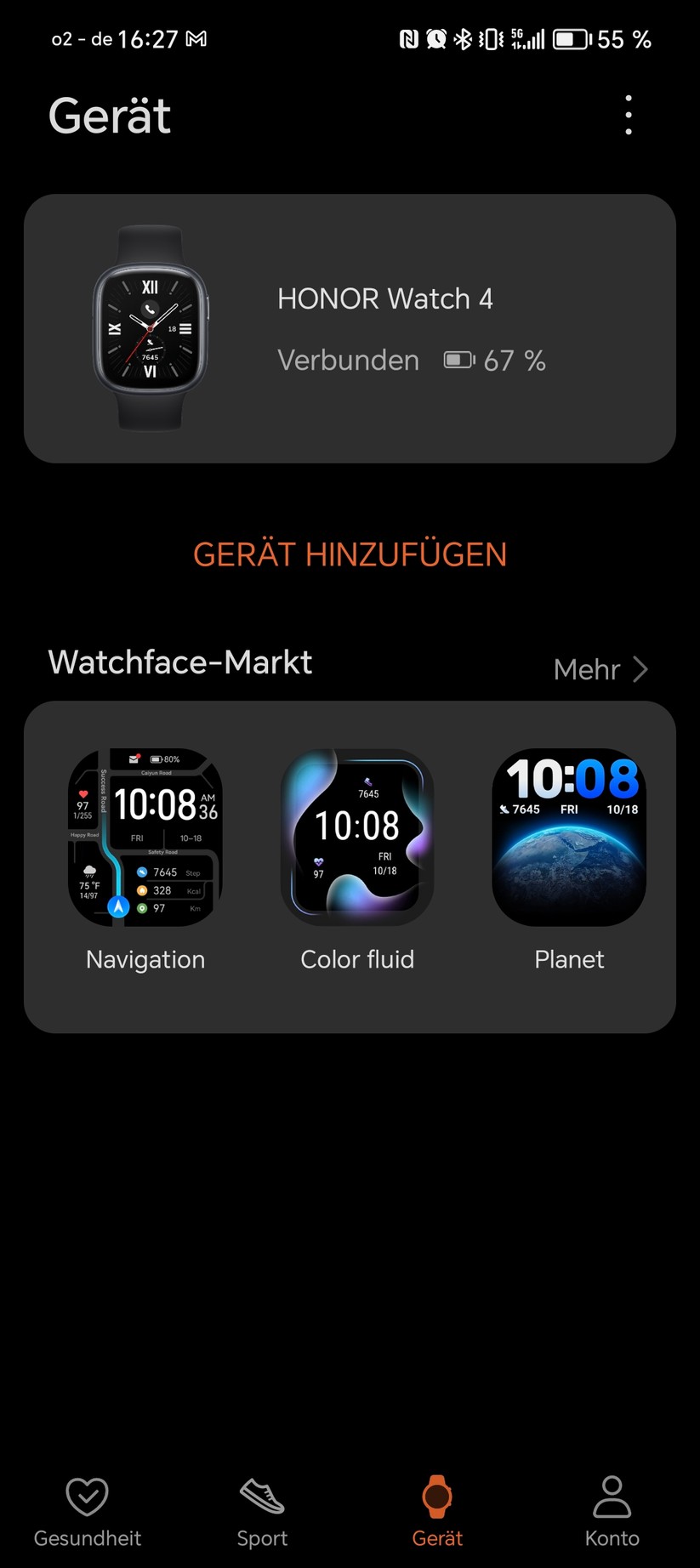The width and height of the screenshot is (700, 1568).
Task: Switch to the Sport tab
Action: point(262,1512)
